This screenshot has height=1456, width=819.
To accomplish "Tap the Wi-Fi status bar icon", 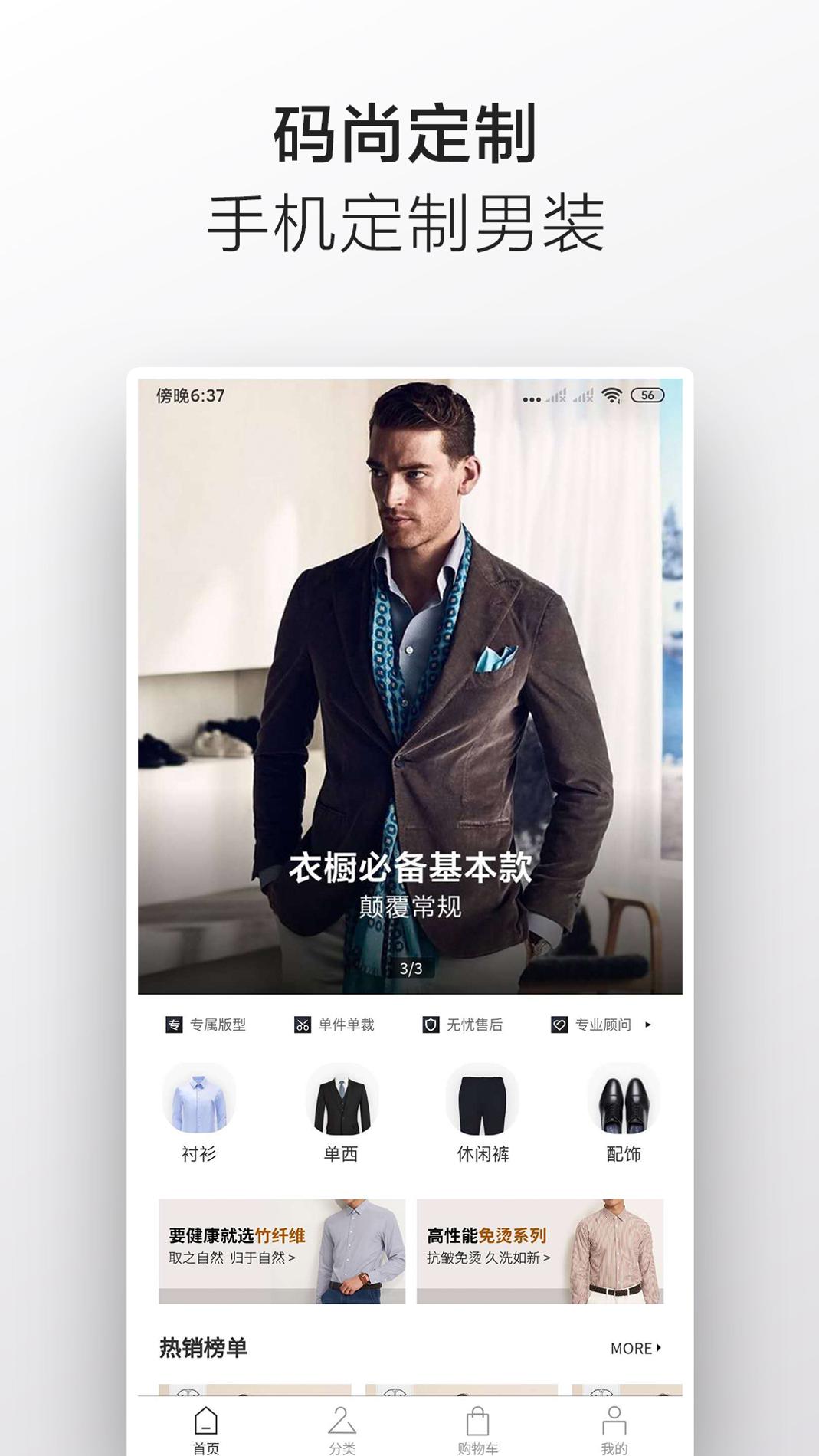I will (x=611, y=397).
